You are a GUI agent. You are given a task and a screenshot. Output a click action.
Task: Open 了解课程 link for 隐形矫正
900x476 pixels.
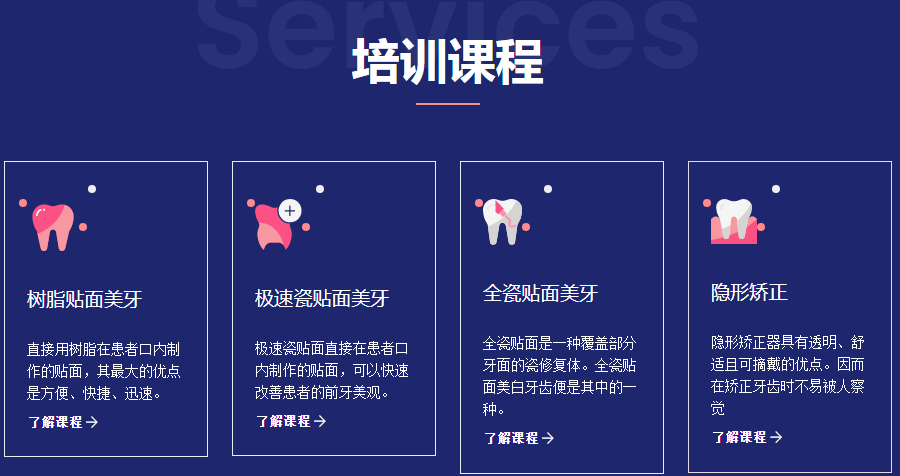[x=746, y=437]
